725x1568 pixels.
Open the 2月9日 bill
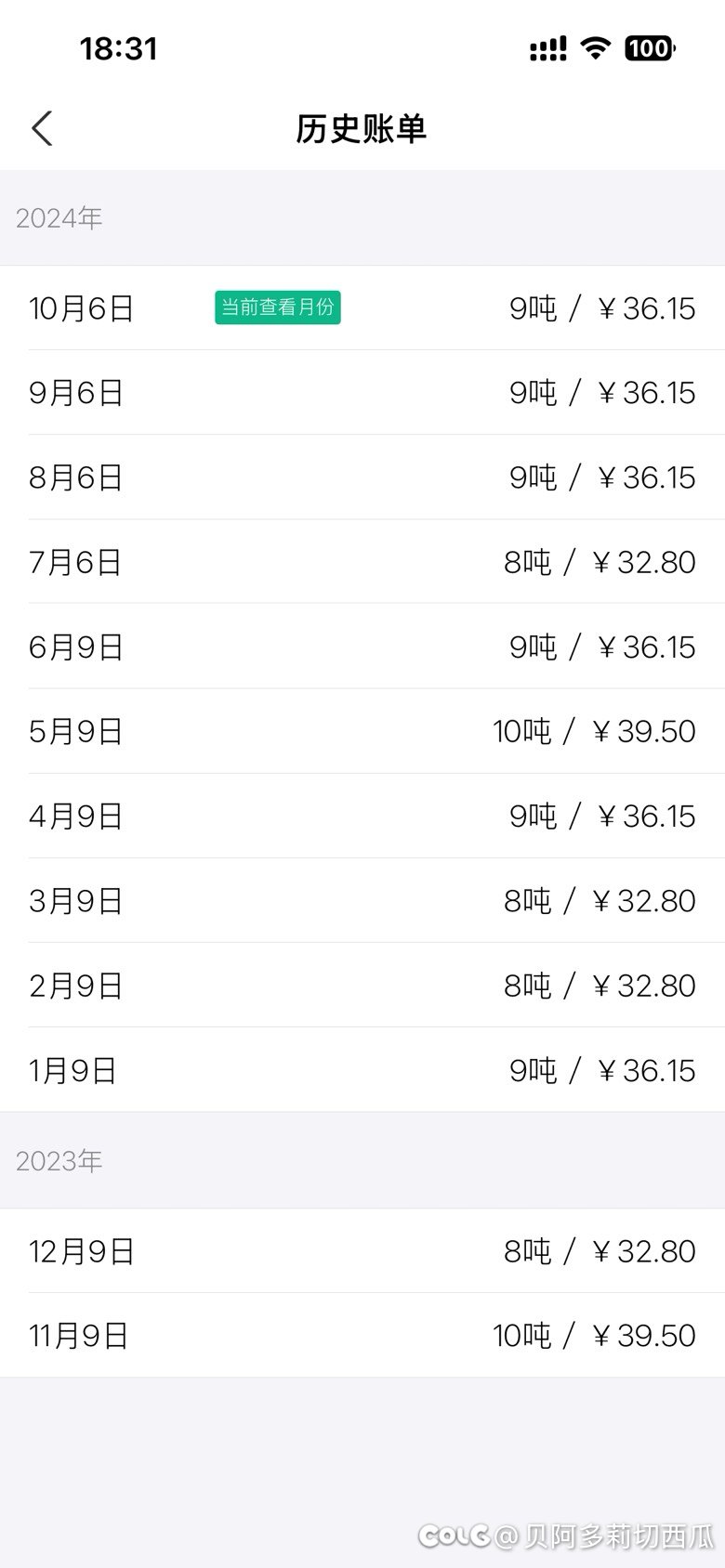362,986
